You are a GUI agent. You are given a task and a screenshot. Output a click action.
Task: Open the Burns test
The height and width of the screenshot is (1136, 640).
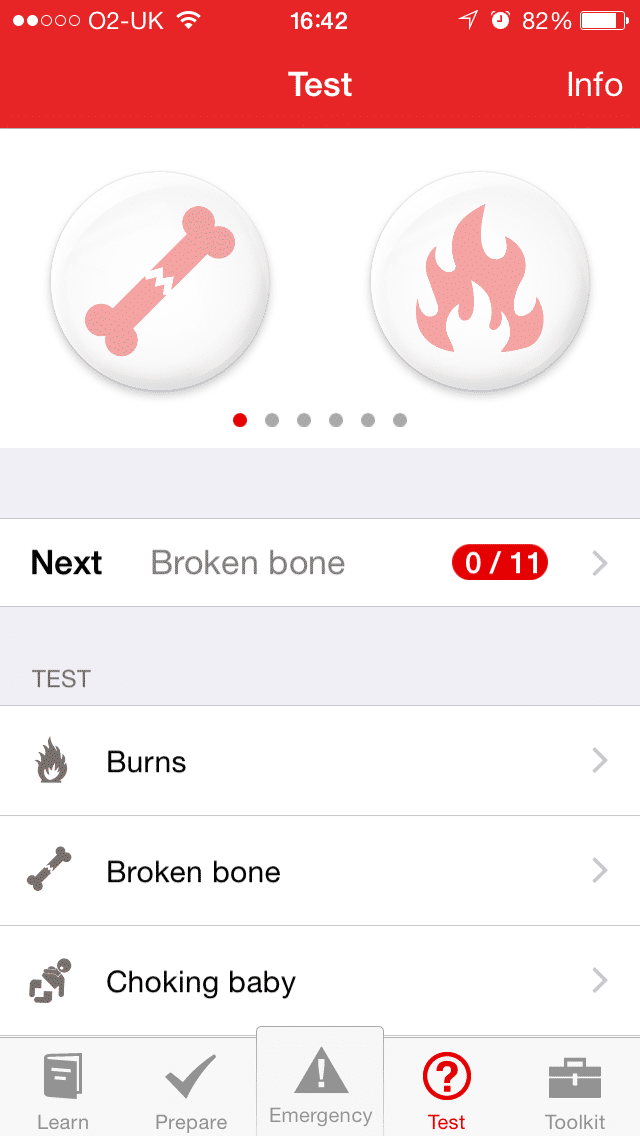click(x=320, y=761)
